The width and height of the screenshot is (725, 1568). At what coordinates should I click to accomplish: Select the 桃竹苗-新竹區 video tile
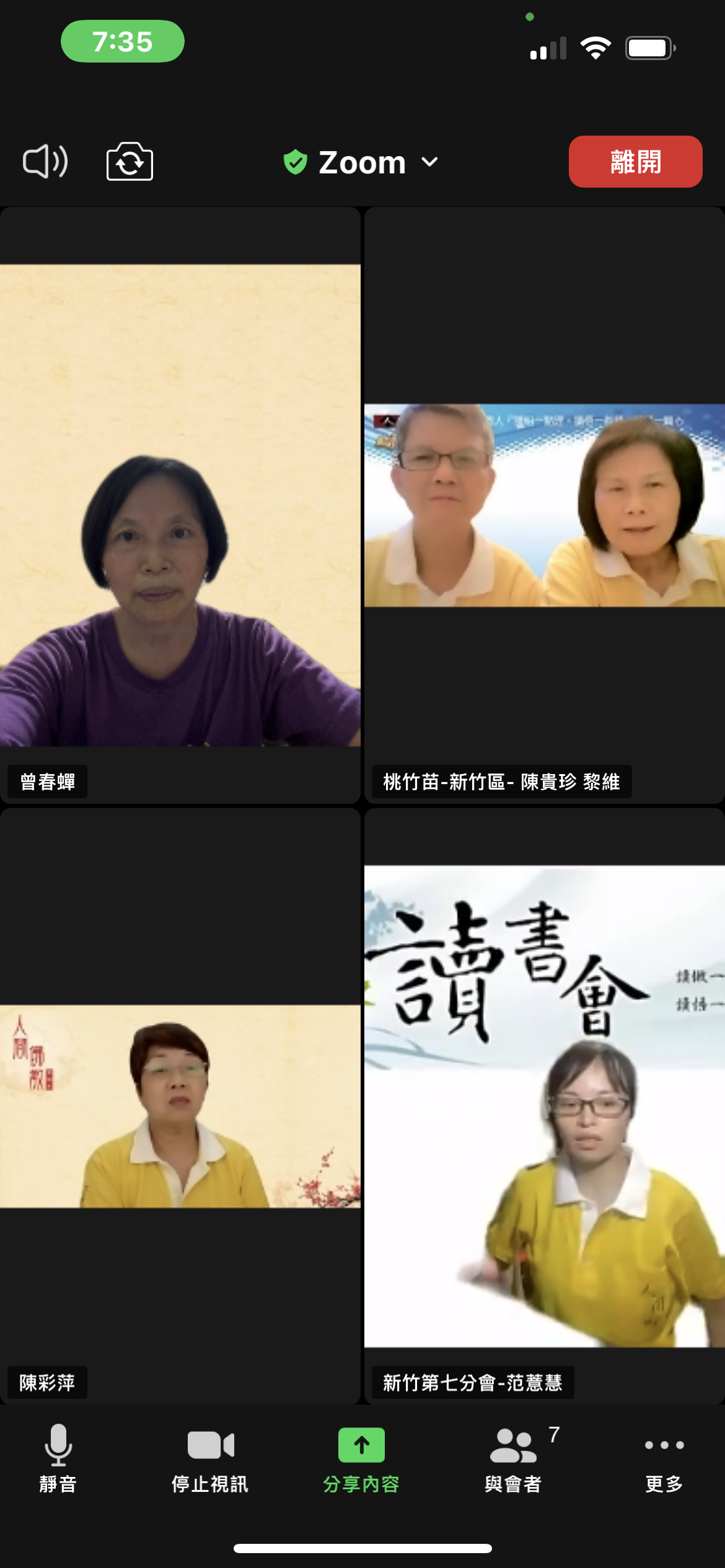click(x=544, y=505)
